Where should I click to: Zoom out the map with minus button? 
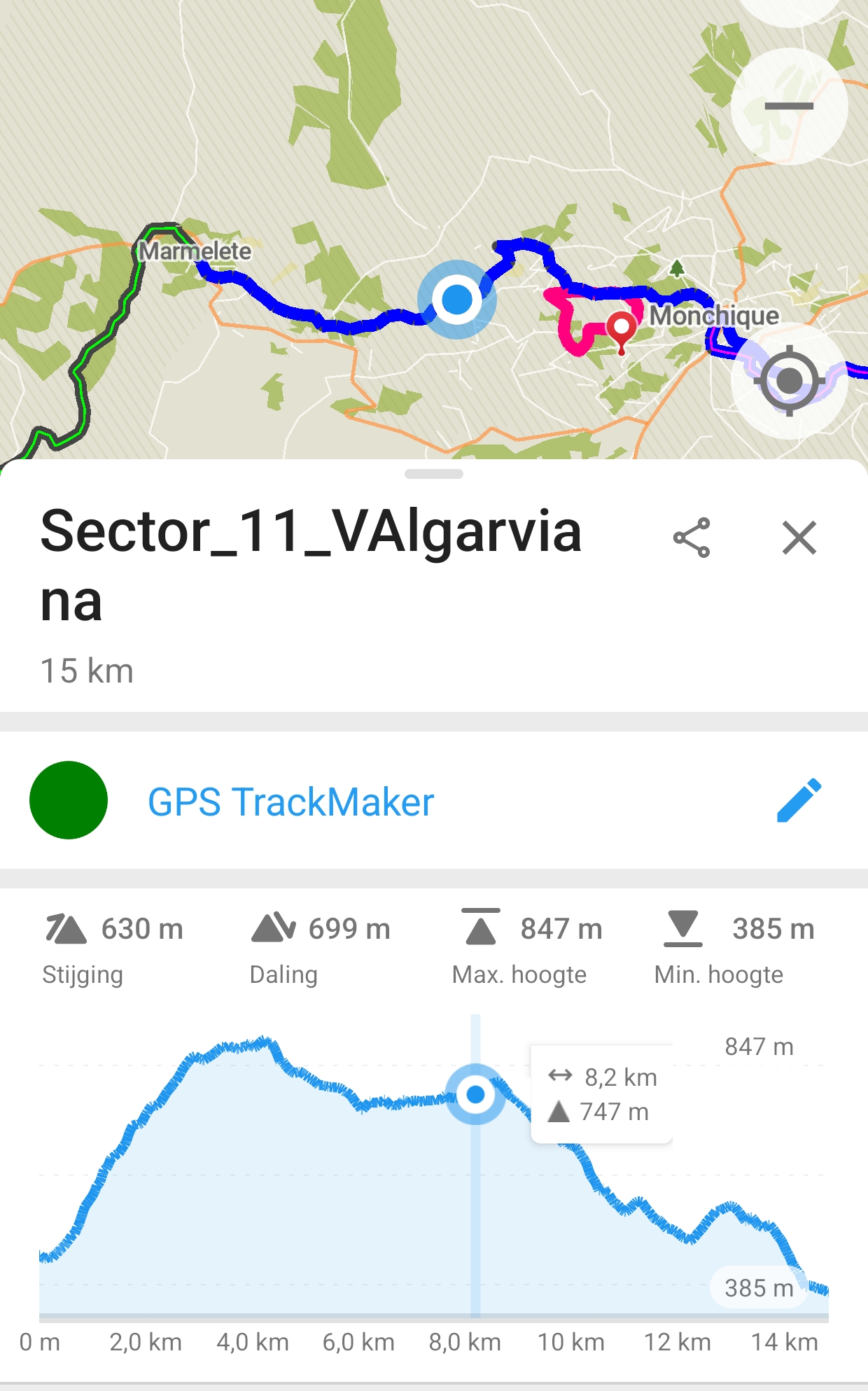789,106
